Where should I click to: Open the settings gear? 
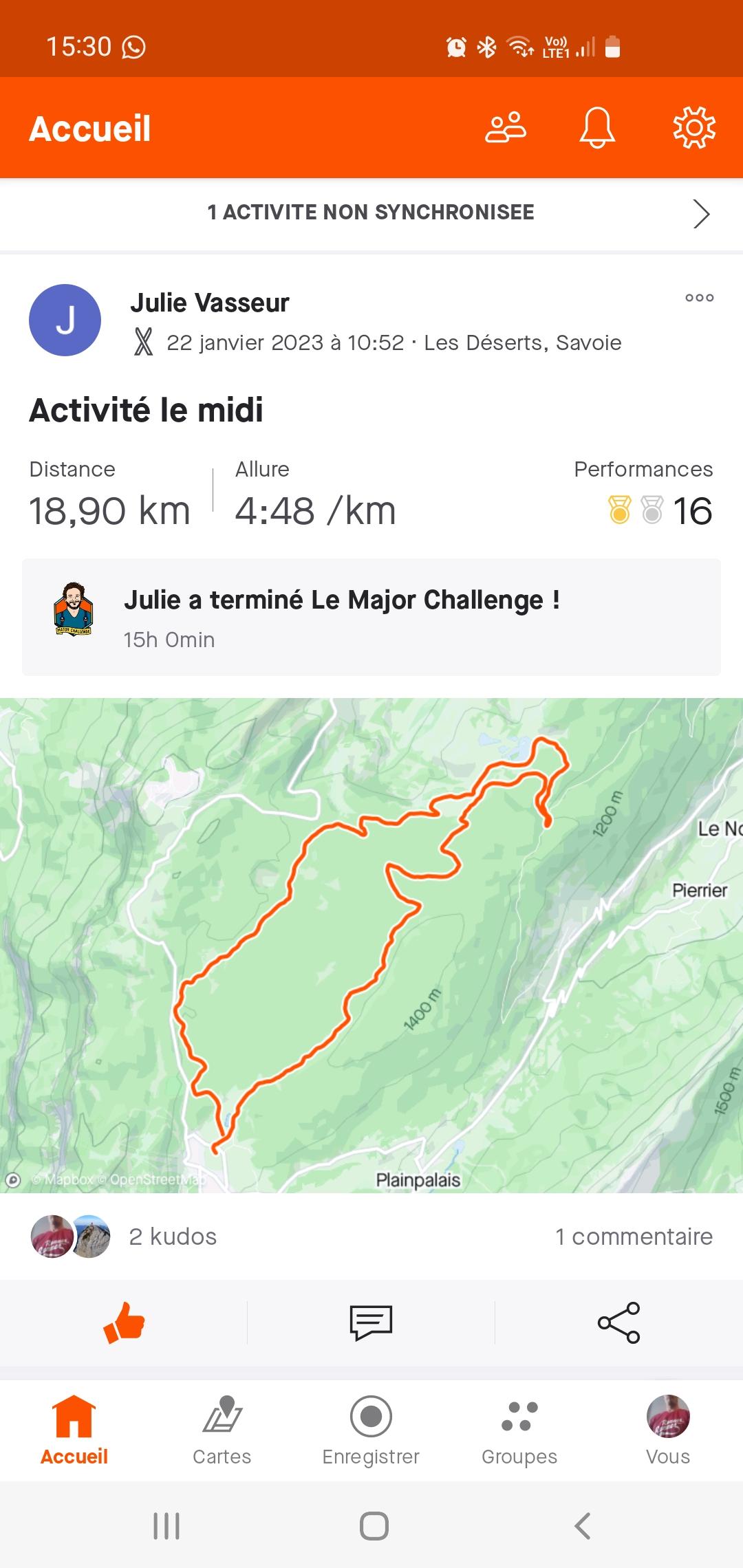coord(693,128)
